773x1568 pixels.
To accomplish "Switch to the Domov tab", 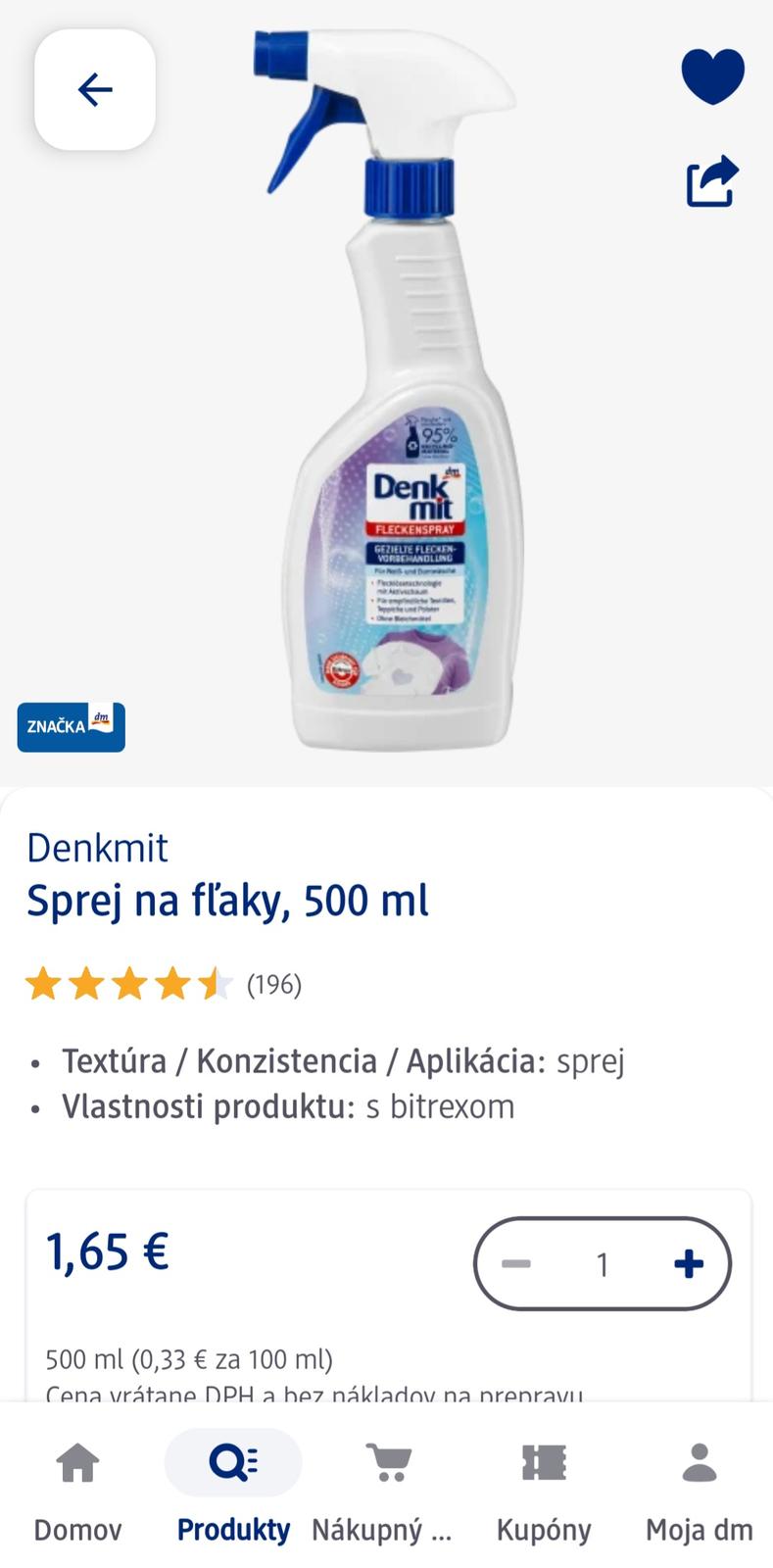I will point(77,1491).
